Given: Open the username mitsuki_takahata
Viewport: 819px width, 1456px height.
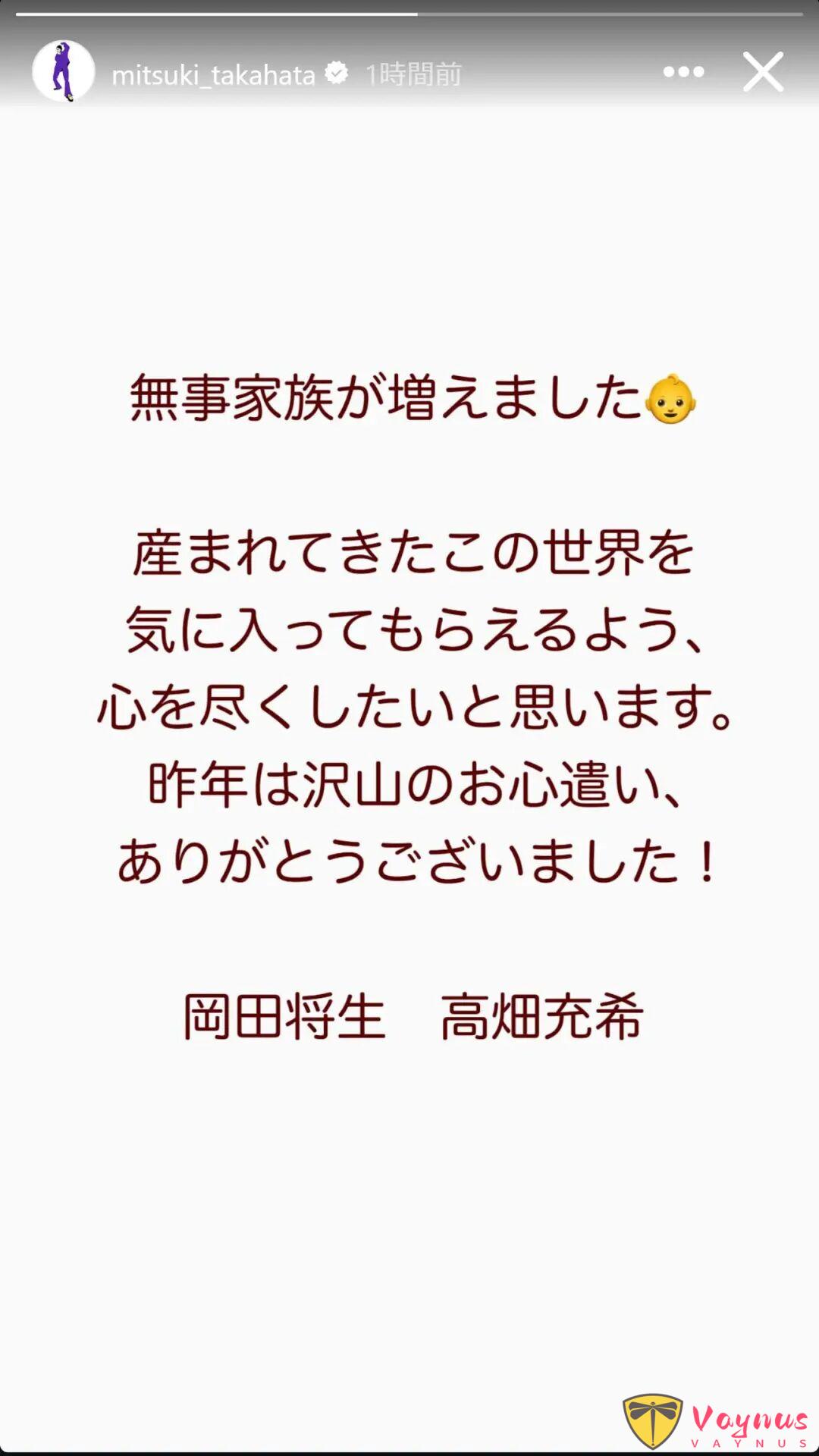Looking at the screenshot, I should 213,72.
